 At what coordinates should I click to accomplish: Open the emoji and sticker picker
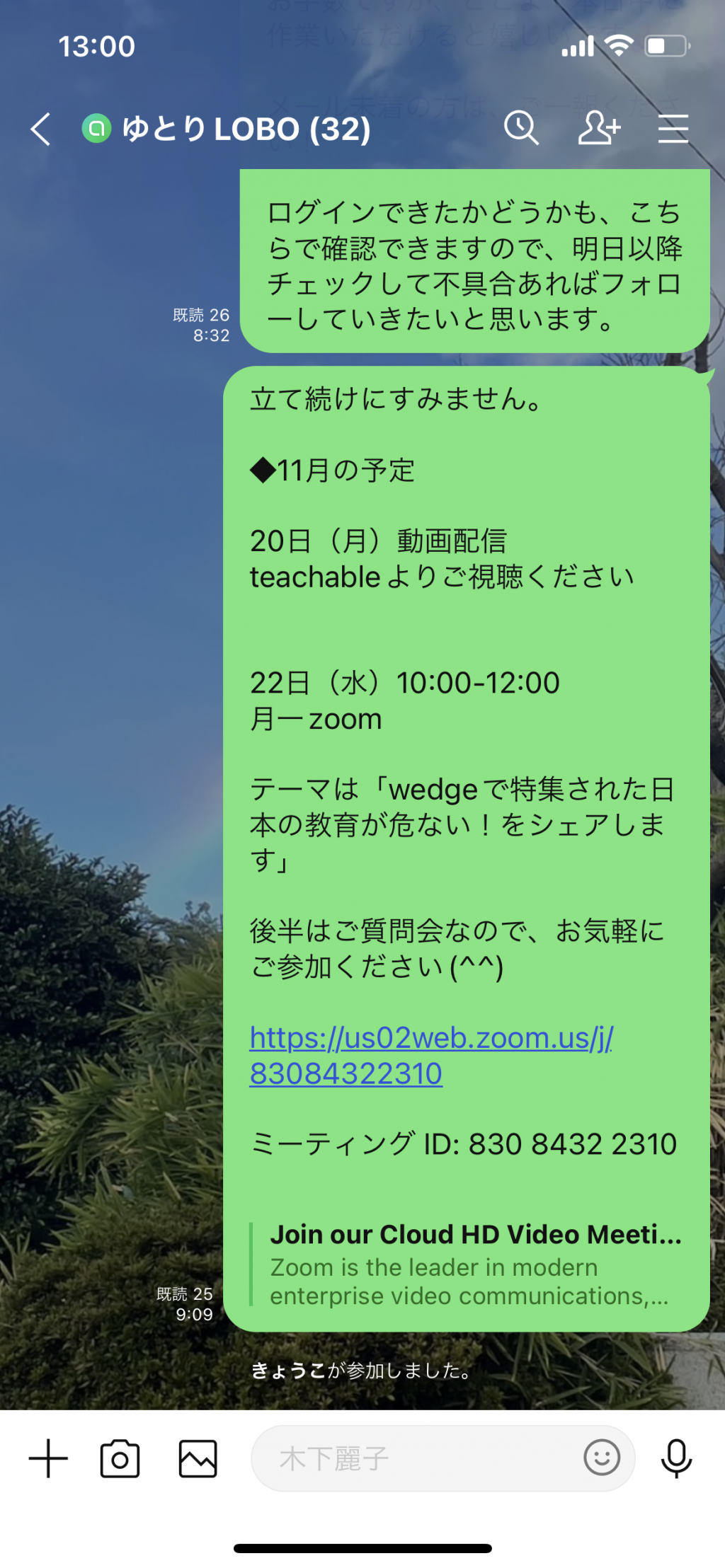pos(602,1458)
